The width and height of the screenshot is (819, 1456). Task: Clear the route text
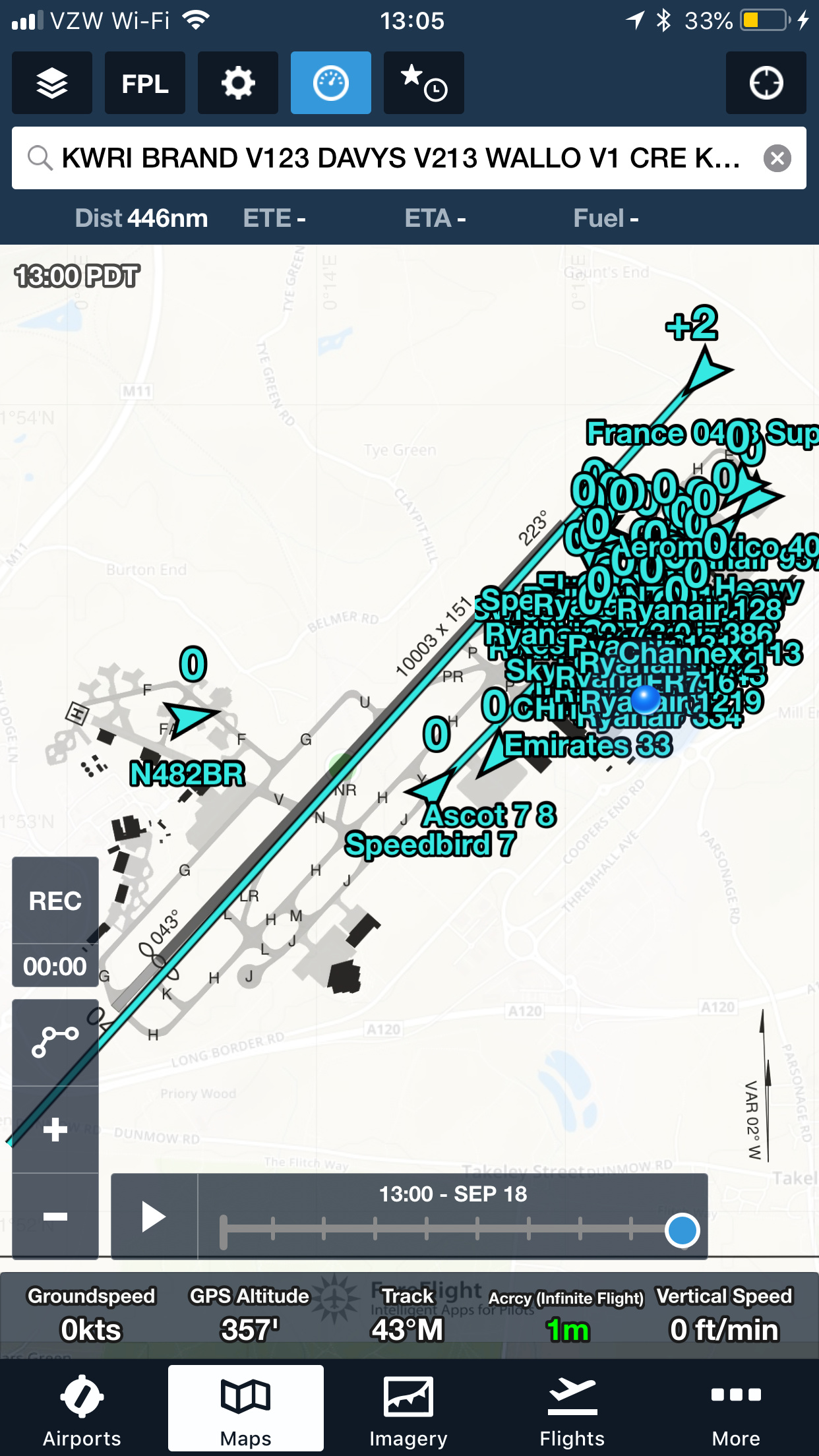(777, 158)
